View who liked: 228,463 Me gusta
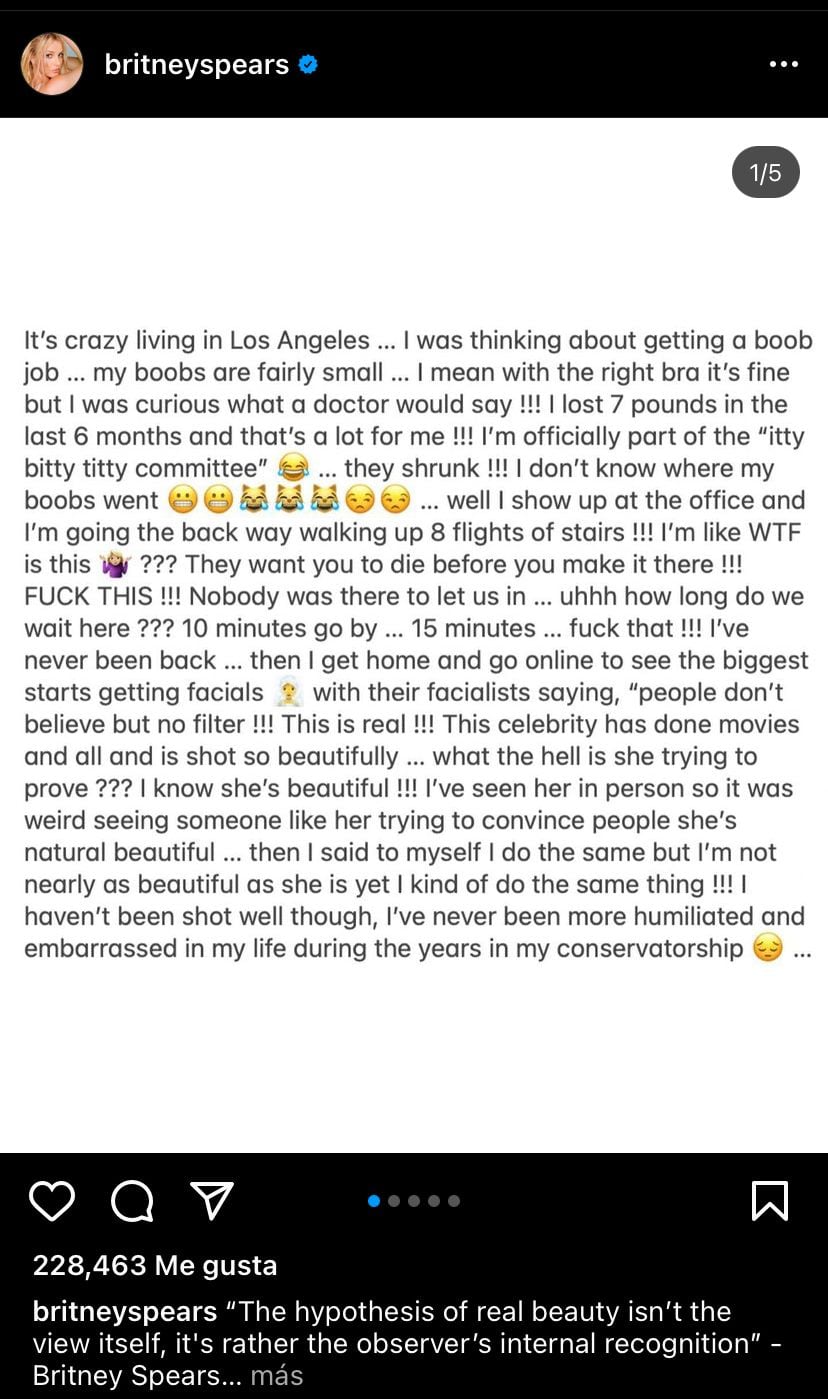Screen dimensions: 828x1399 155,1265
